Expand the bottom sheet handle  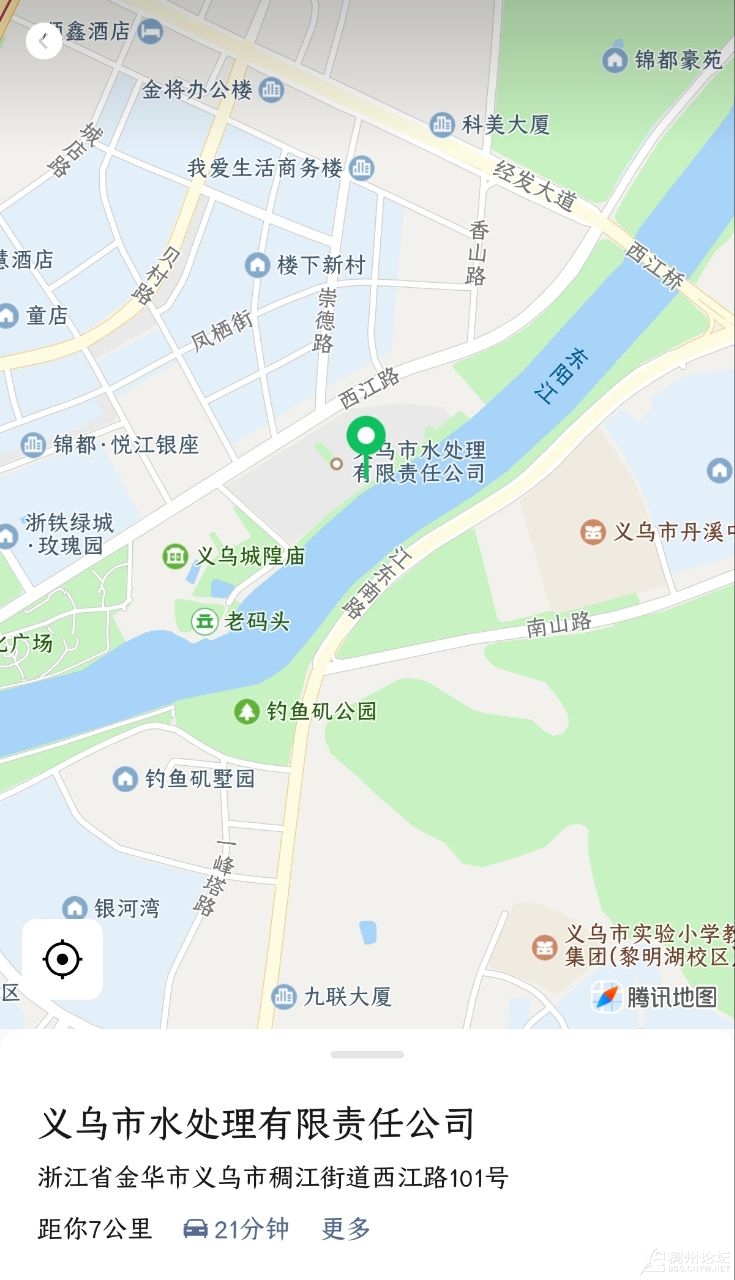[367, 1054]
